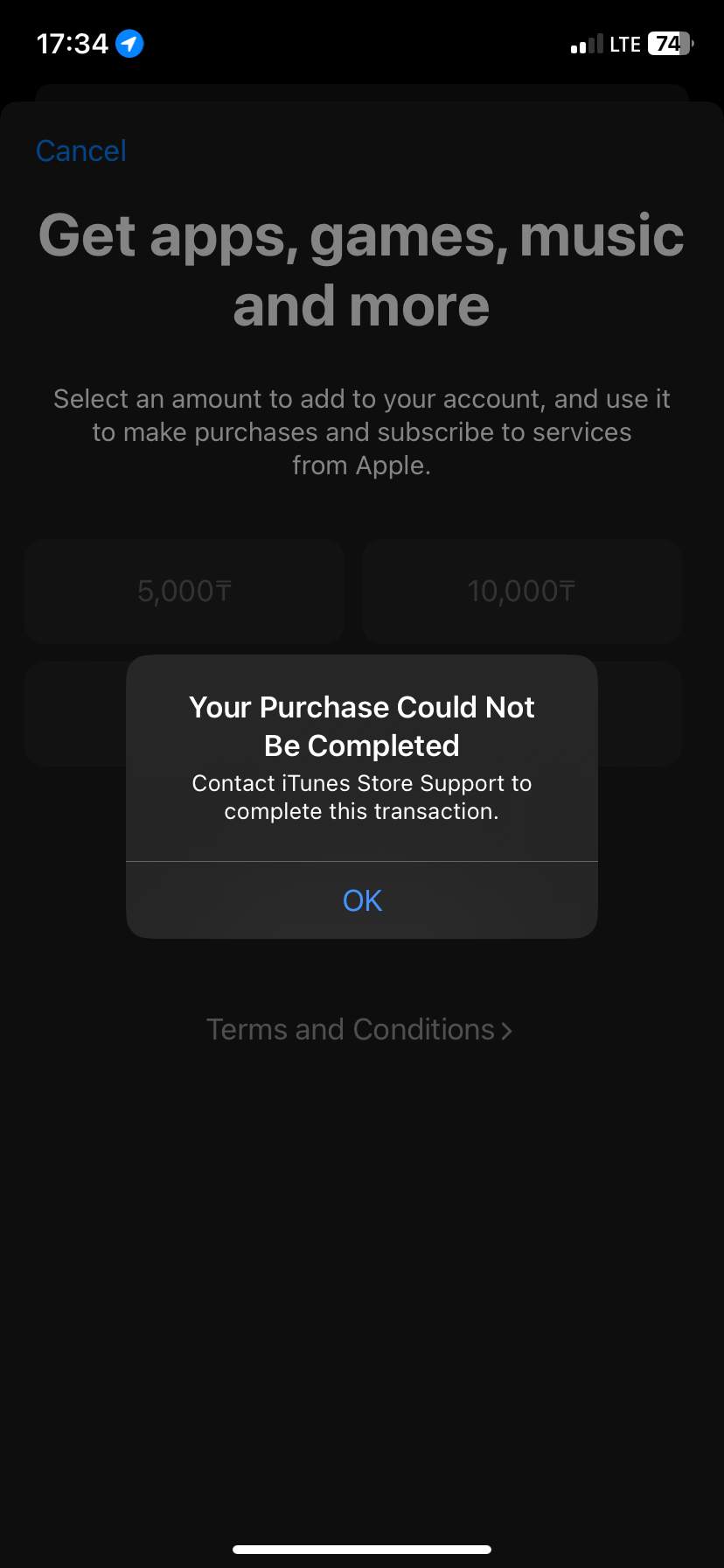Select the 10,000₸ amount option
Image resolution: width=724 pixels, height=1568 pixels.
point(521,591)
